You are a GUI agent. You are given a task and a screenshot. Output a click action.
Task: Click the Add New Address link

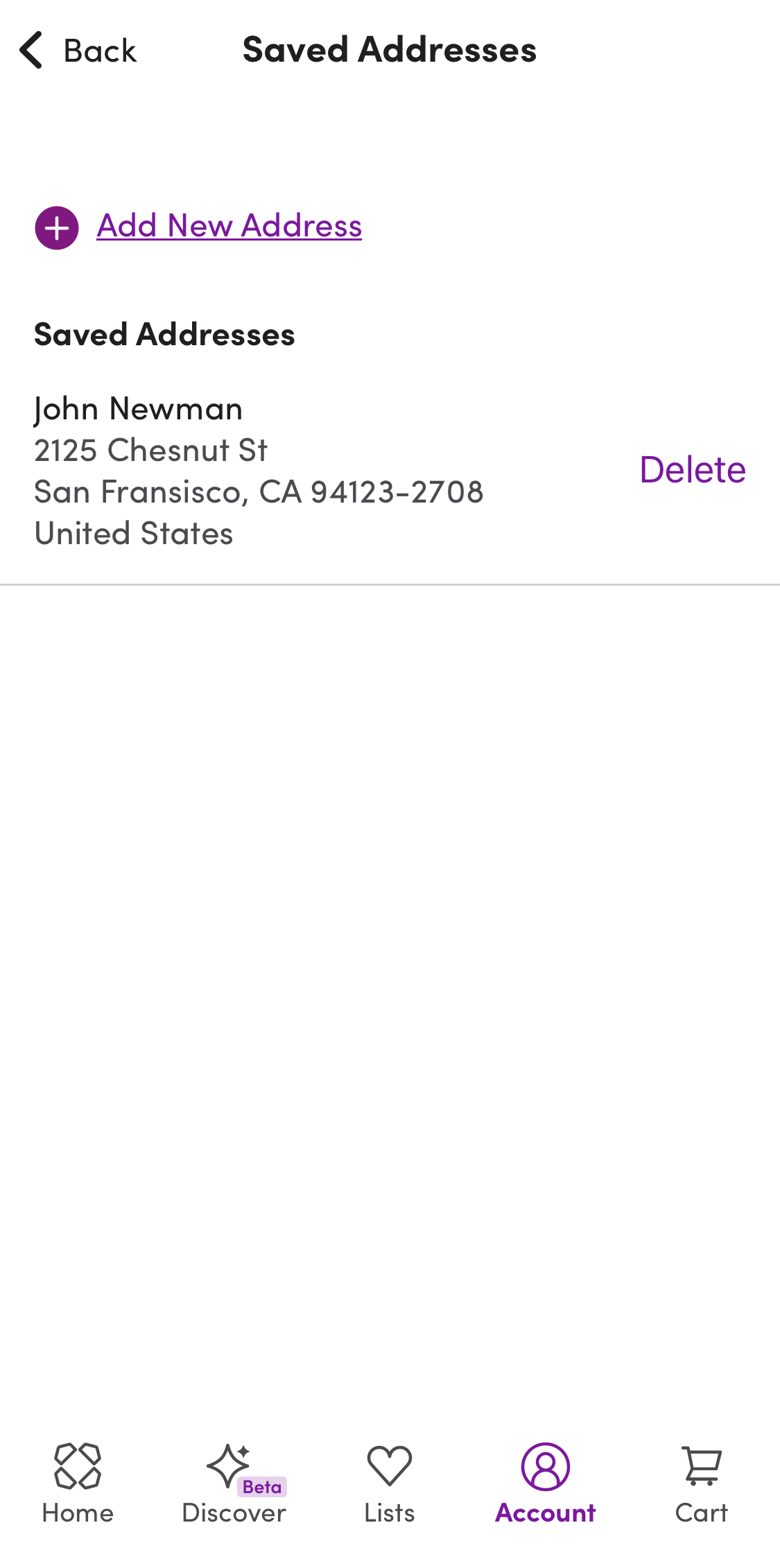(x=229, y=225)
